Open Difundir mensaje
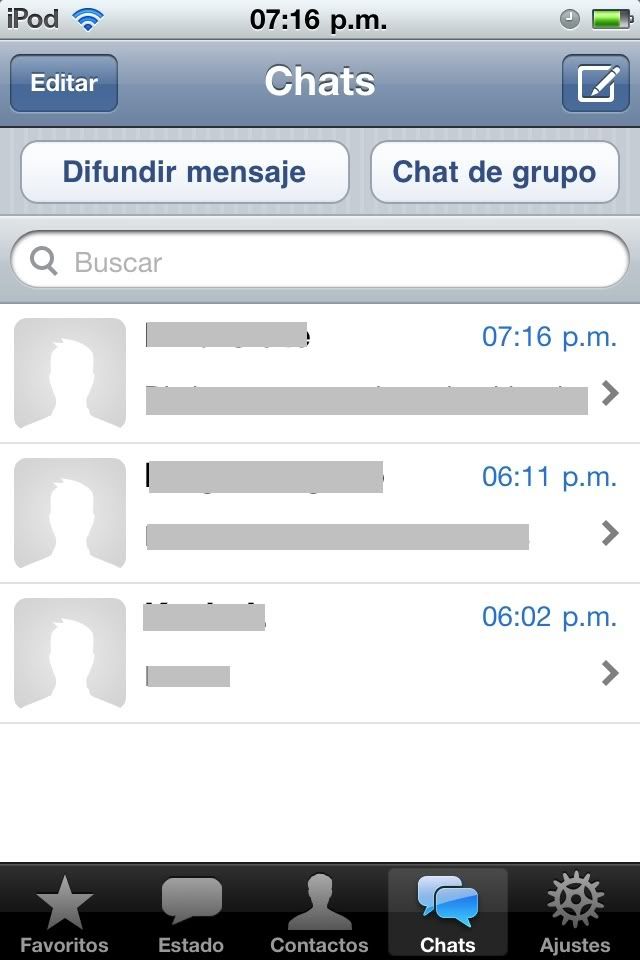Image resolution: width=640 pixels, height=960 pixels. point(184,172)
